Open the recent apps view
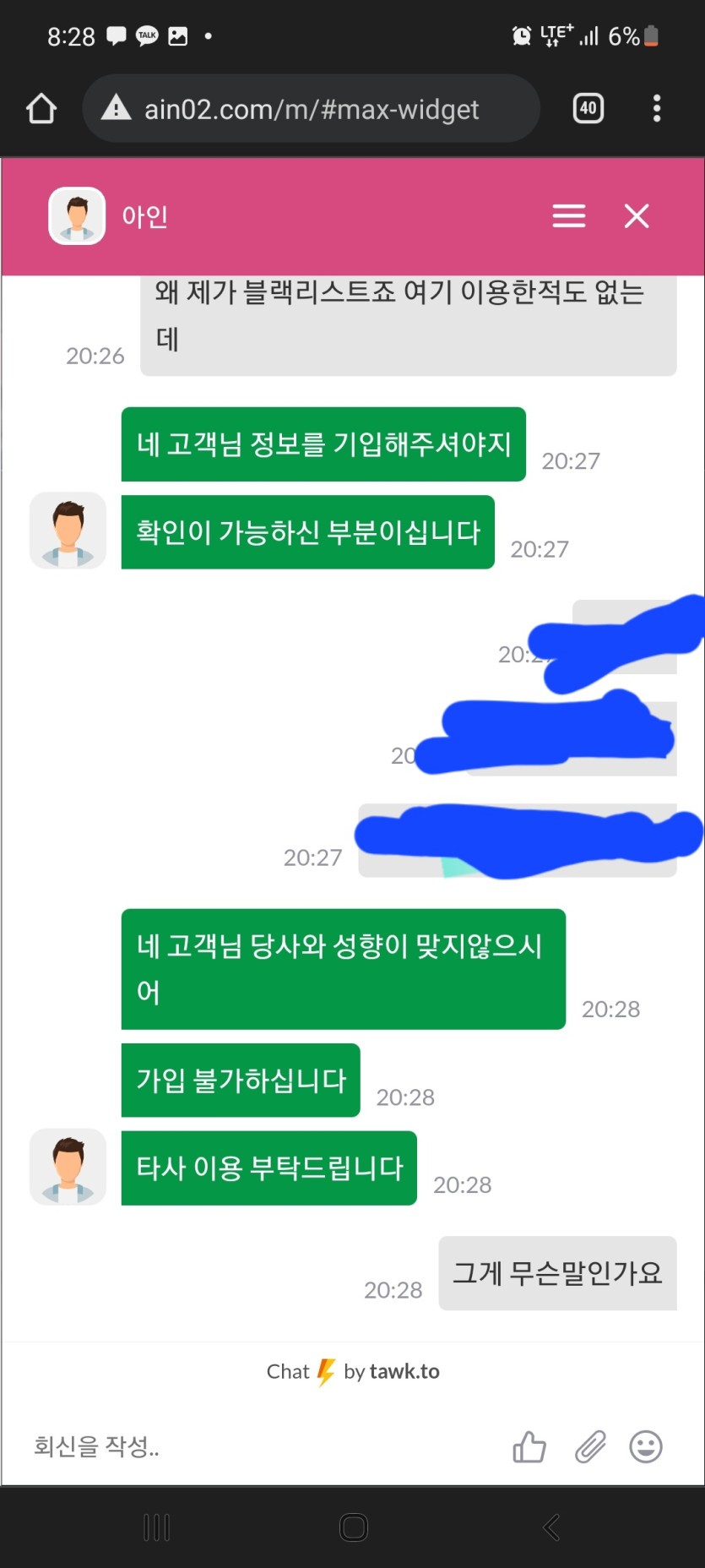705x1568 pixels. coord(156,1527)
